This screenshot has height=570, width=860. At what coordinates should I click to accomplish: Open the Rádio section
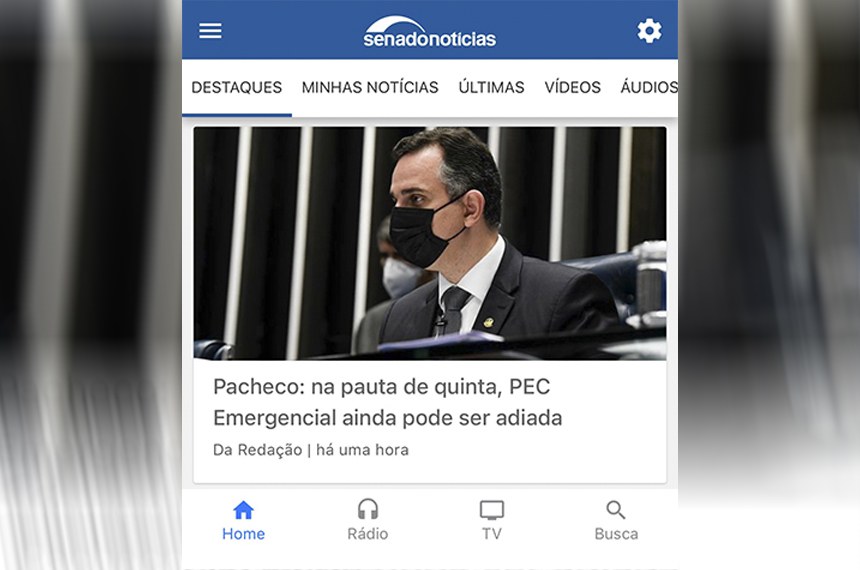(x=368, y=520)
